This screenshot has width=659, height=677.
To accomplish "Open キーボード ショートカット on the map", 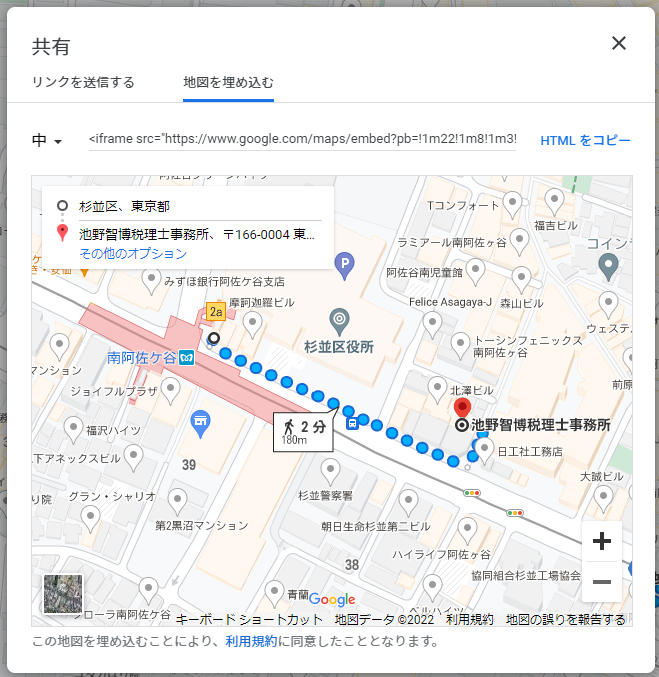I will [x=249, y=619].
